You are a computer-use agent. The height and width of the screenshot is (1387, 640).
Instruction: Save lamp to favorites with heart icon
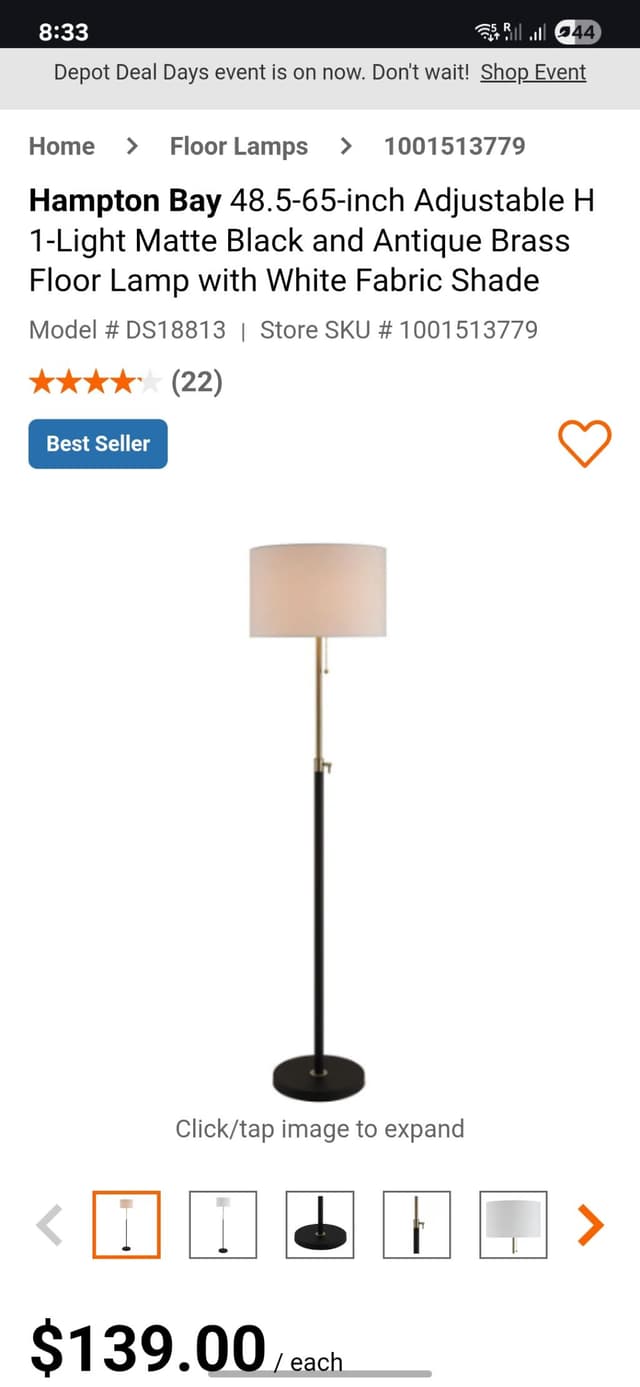[584, 443]
